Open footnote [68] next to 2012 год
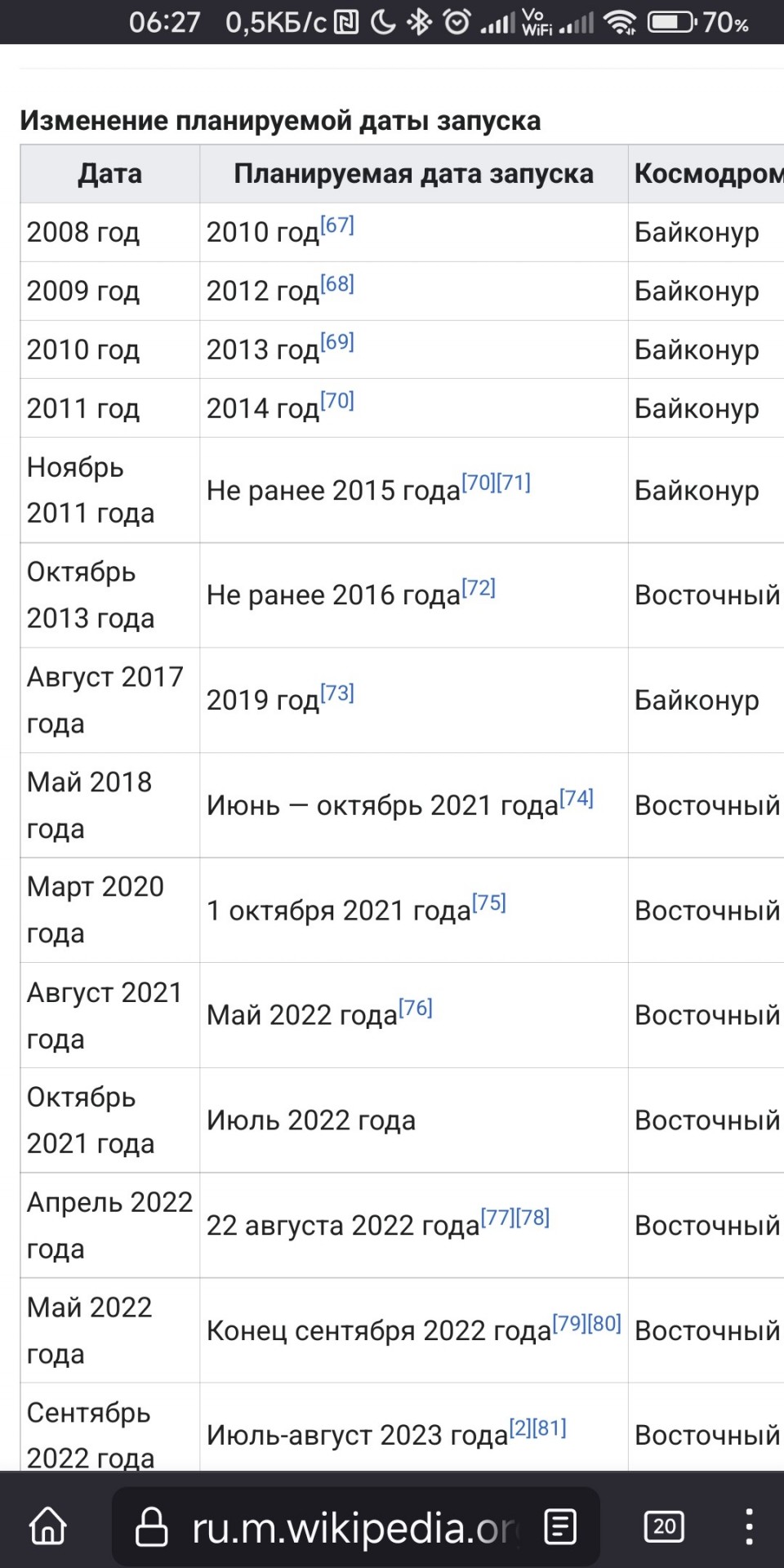784x1568 pixels. click(337, 283)
